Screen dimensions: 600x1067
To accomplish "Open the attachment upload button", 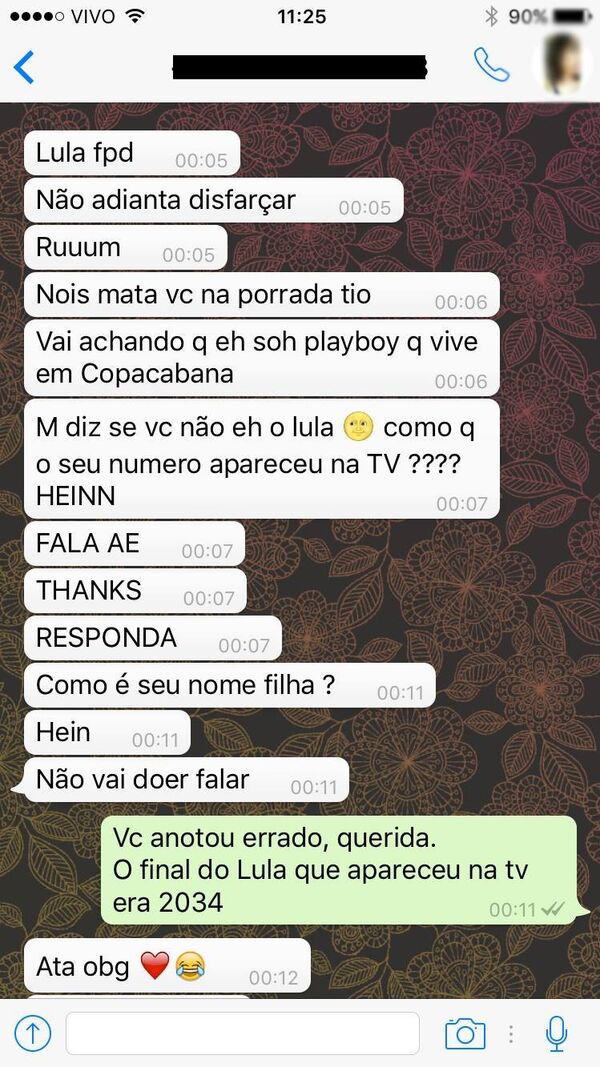I will [32, 1033].
